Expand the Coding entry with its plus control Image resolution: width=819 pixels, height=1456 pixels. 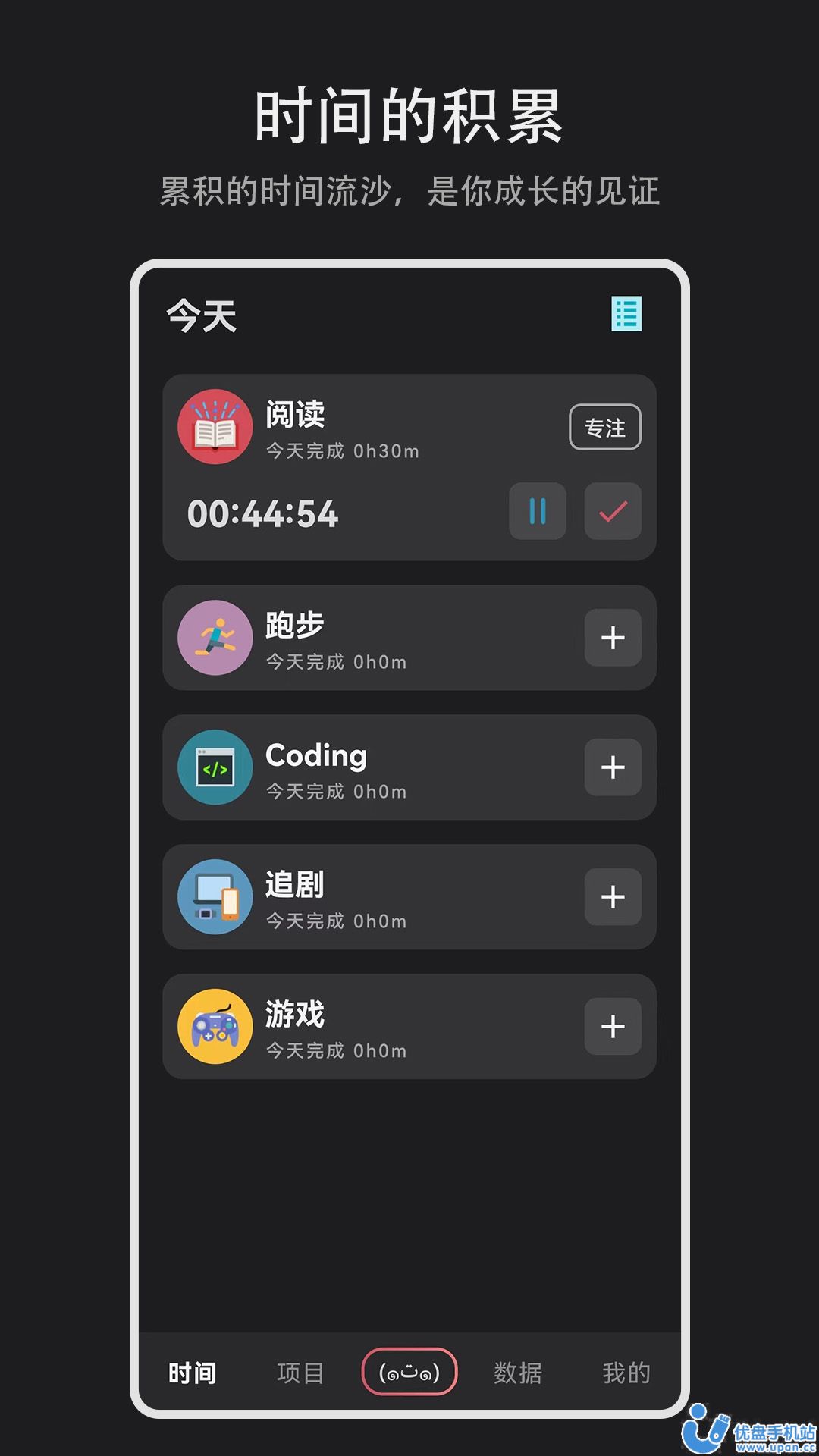(x=613, y=767)
